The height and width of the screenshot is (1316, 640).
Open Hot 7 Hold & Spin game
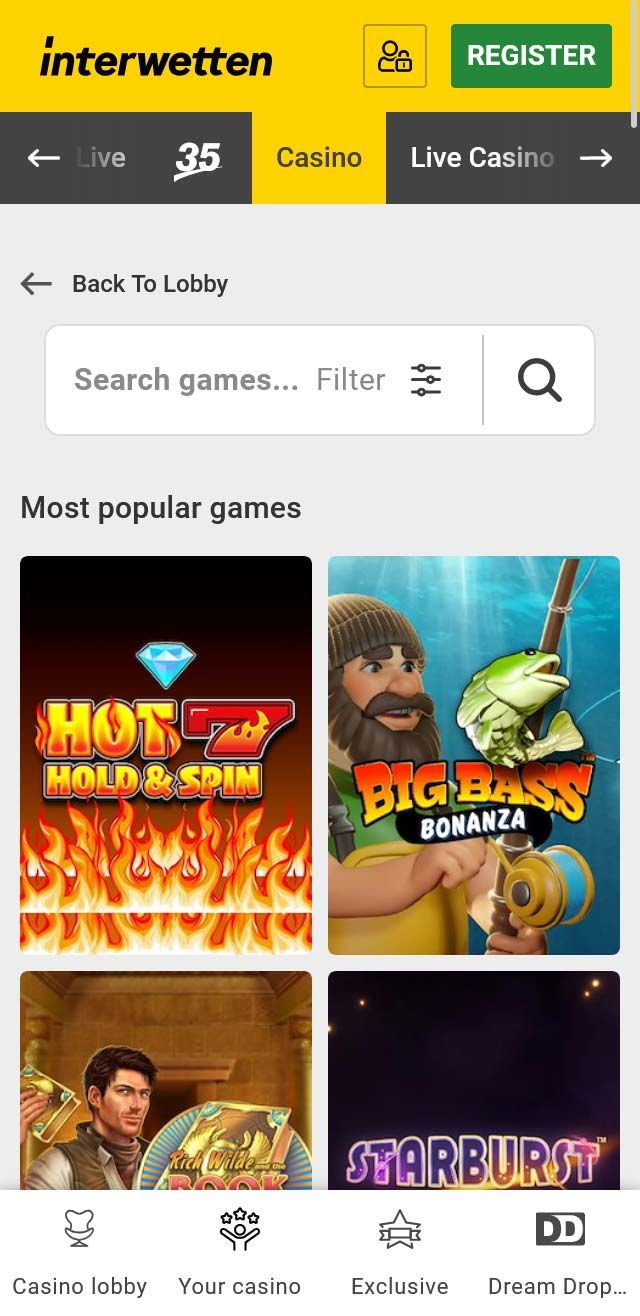coord(166,755)
